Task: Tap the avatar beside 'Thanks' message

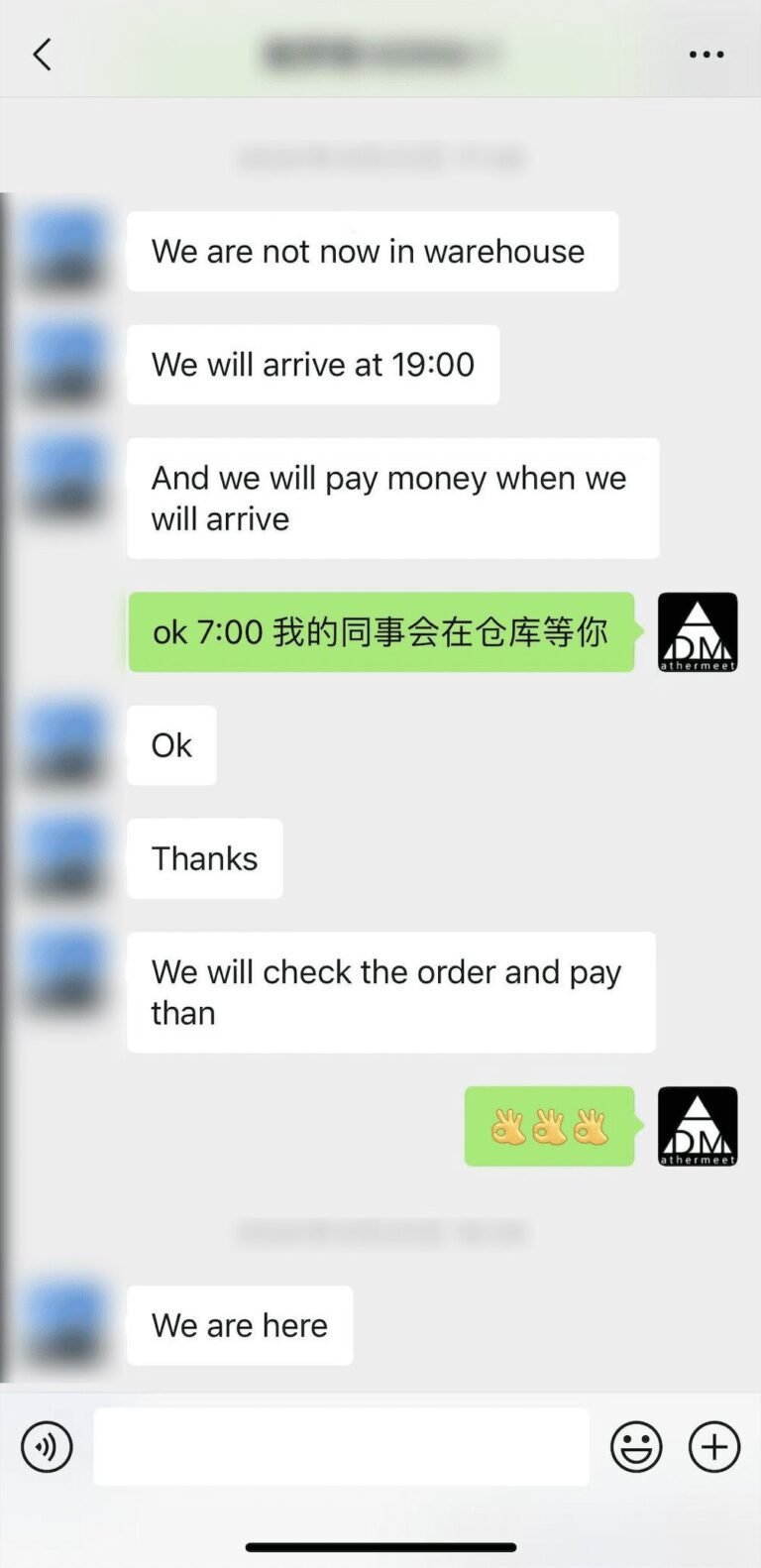Action: (63, 857)
